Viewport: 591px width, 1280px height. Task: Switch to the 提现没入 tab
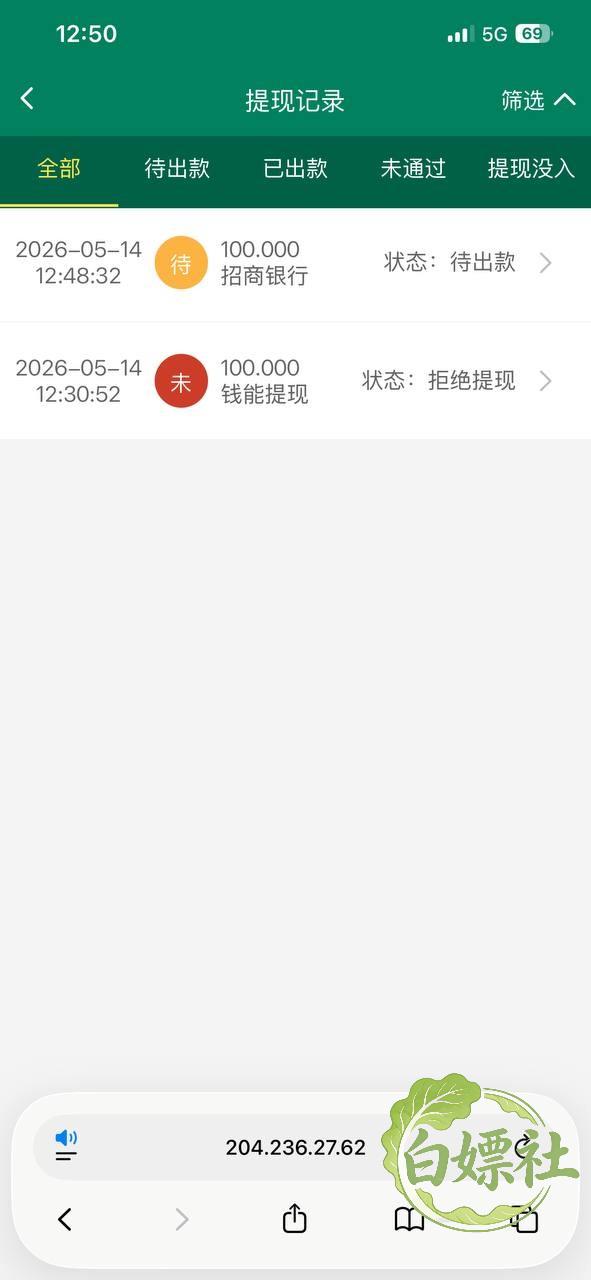(531, 169)
